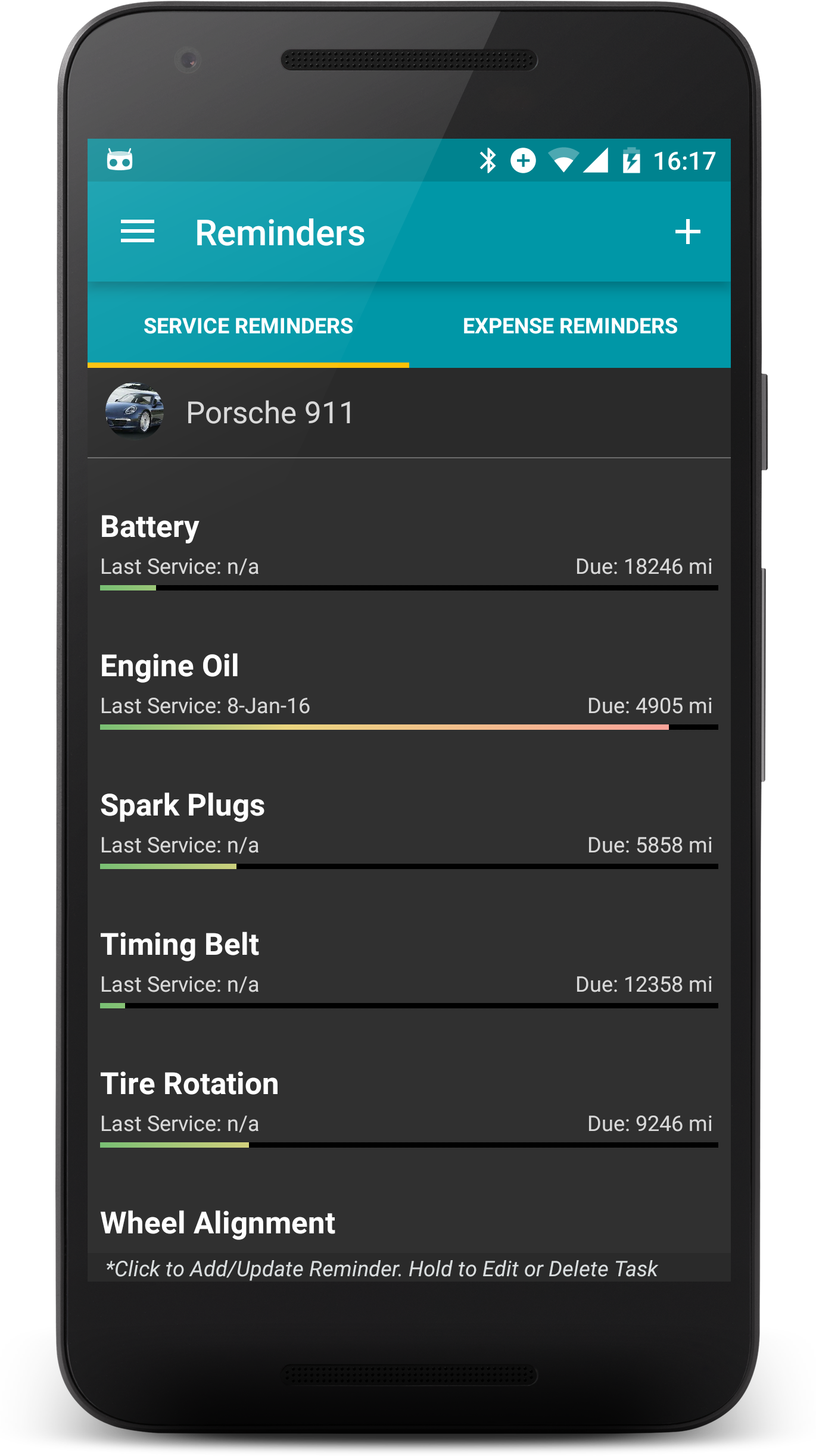Viewport: 816px width, 1456px height.
Task: Switch to the Expense Reminders tab
Action: coord(570,326)
